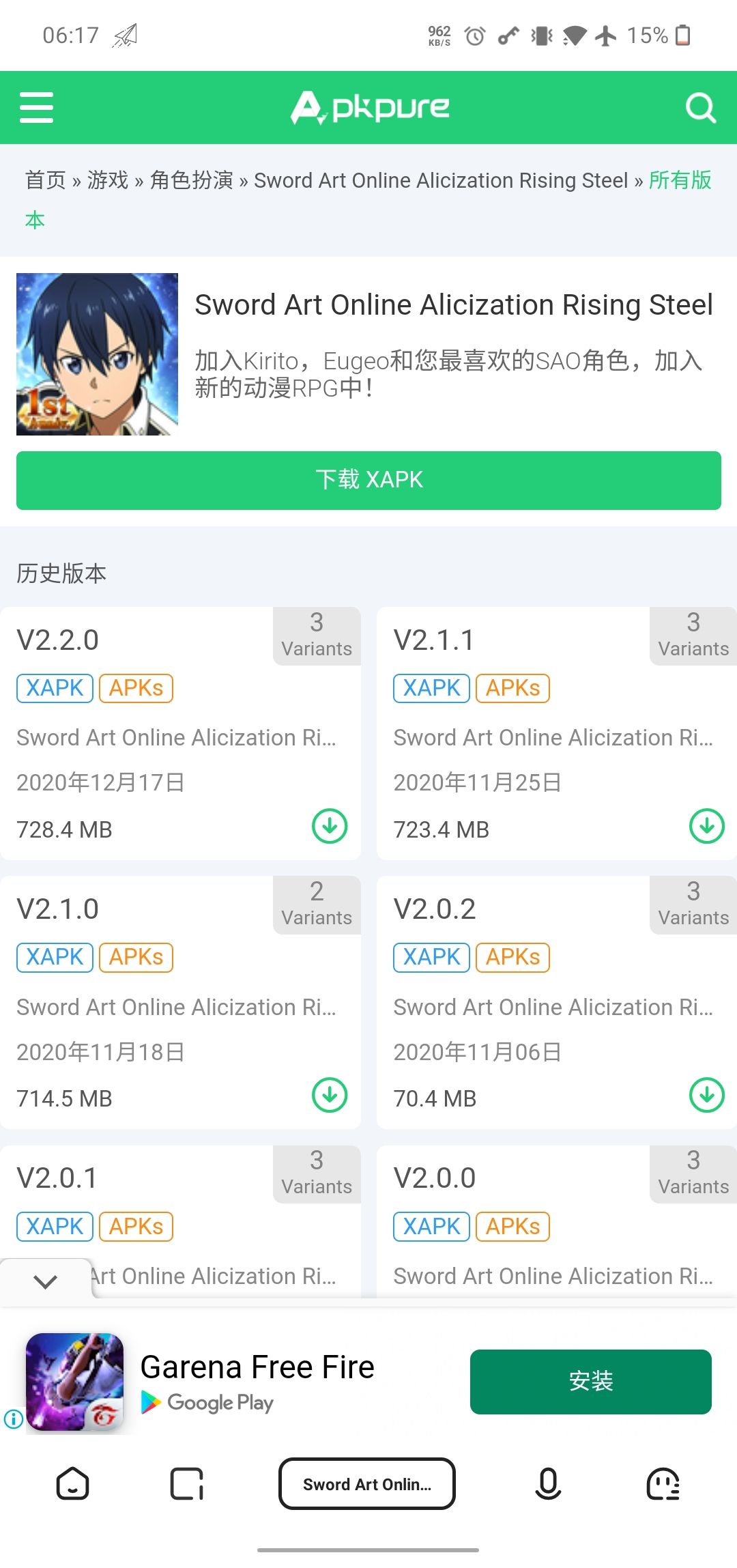Open the hamburger menu
This screenshot has height=1568, width=737.
(x=36, y=107)
